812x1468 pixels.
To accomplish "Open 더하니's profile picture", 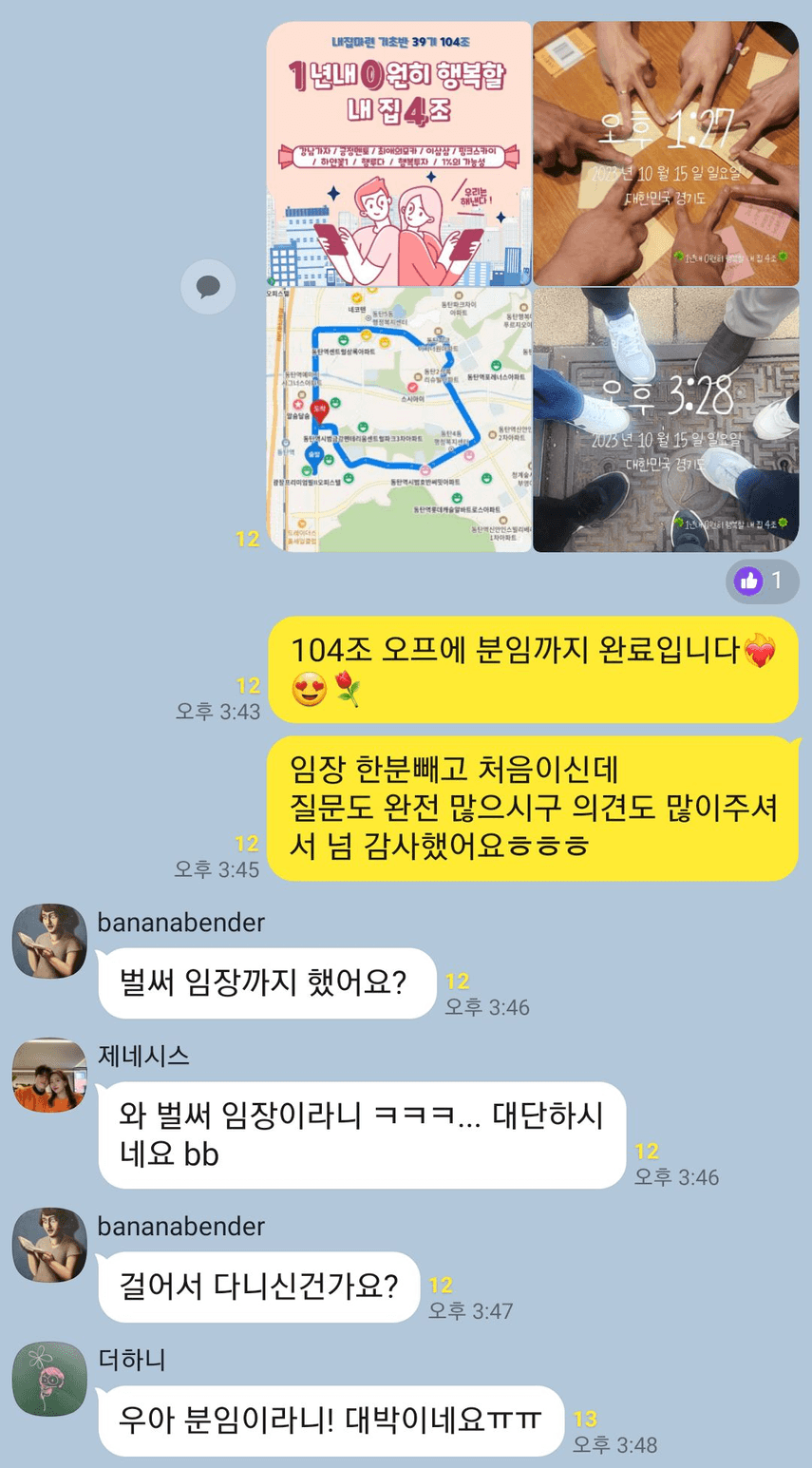I will [49, 1379].
